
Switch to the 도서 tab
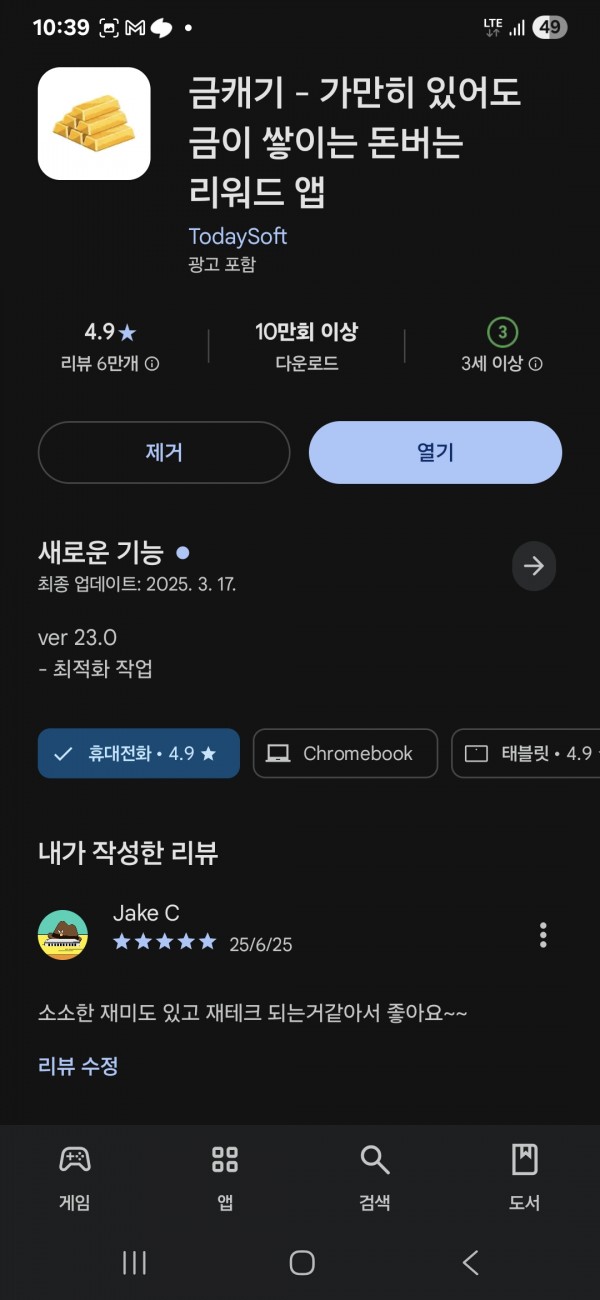point(525,1178)
